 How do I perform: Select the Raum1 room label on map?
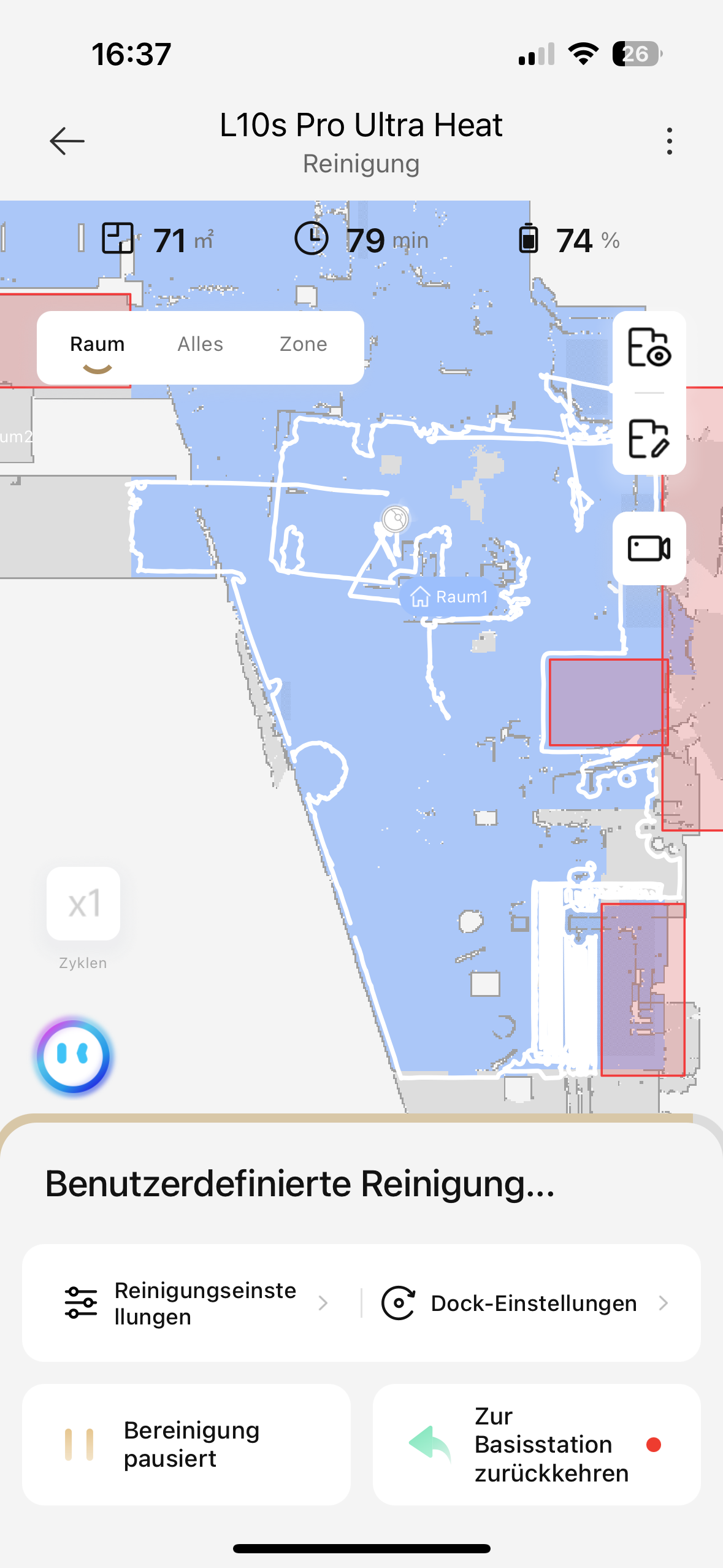[449, 597]
